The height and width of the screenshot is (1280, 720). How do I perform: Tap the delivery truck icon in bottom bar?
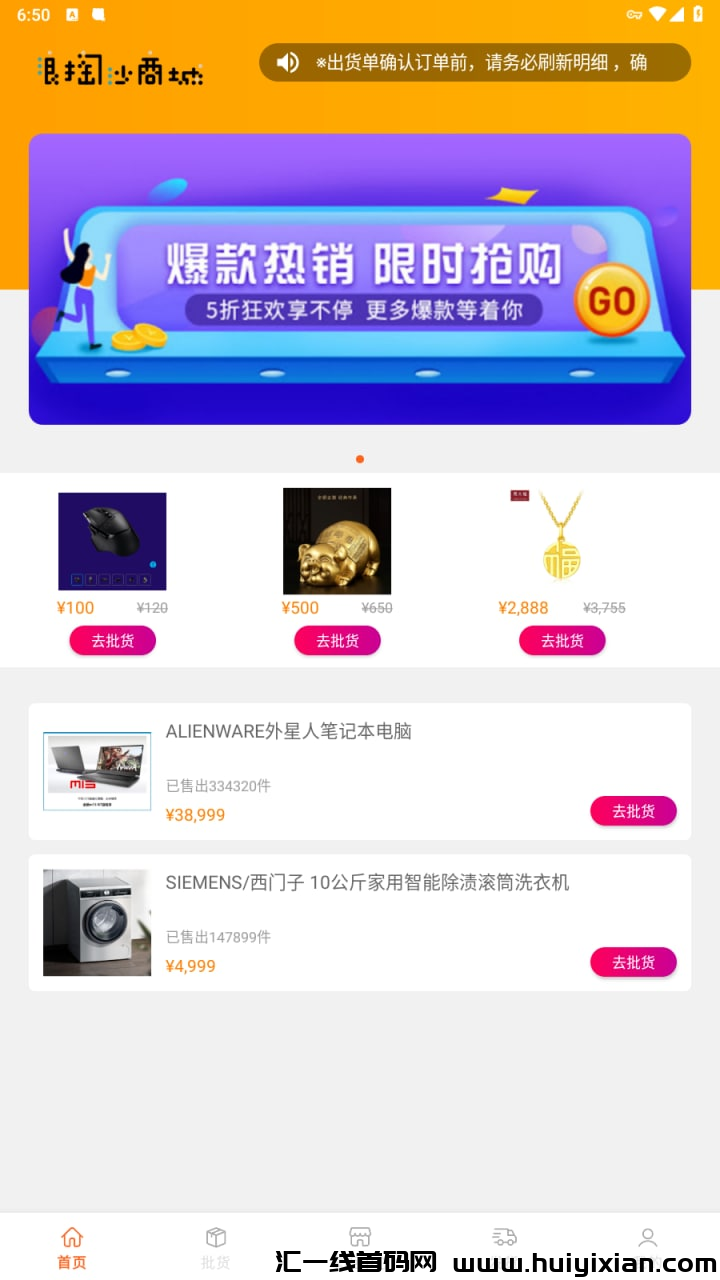[x=503, y=1236]
